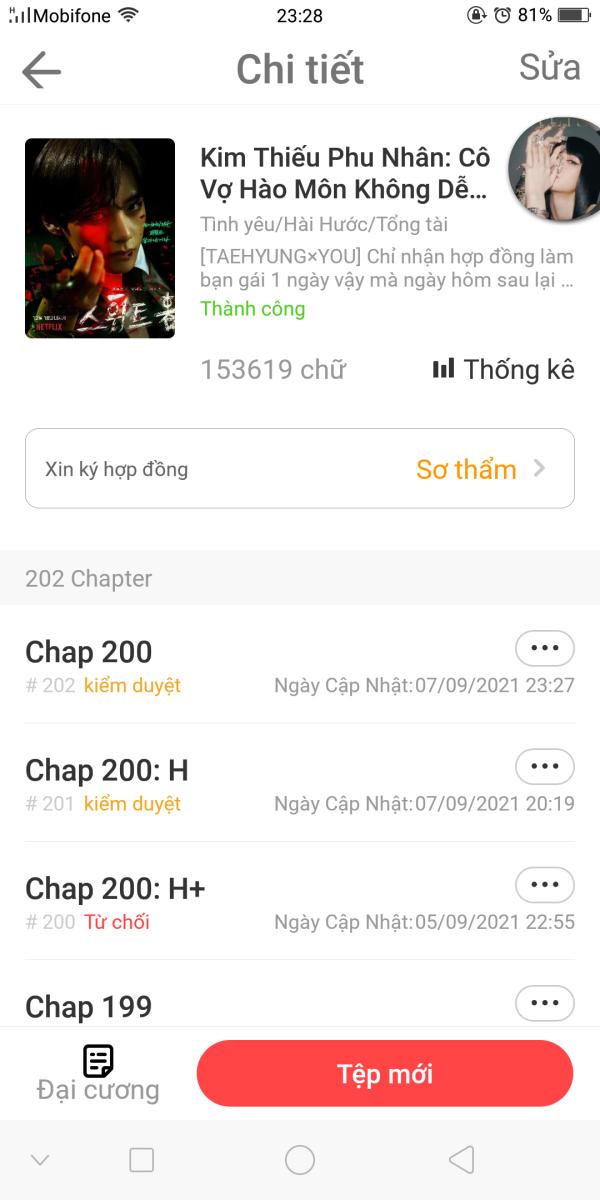Tap Sửa to edit the story
This screenshot has height=1200, width=600.
pyautogui.click(x=549, y=67)
